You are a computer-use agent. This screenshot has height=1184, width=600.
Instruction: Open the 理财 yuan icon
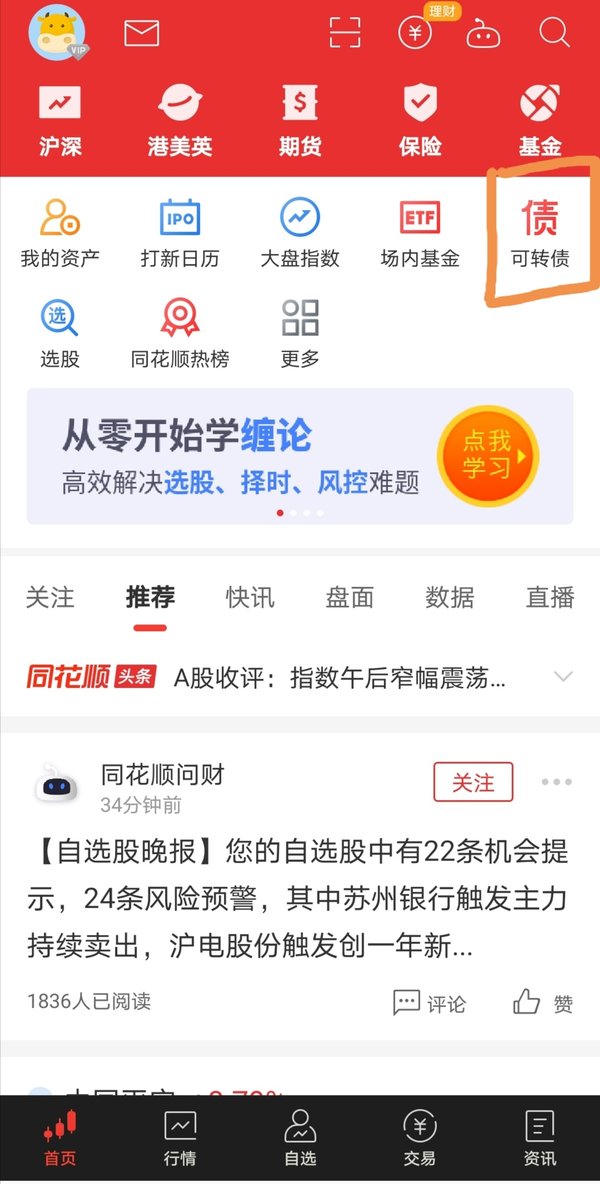click(416, 32)
